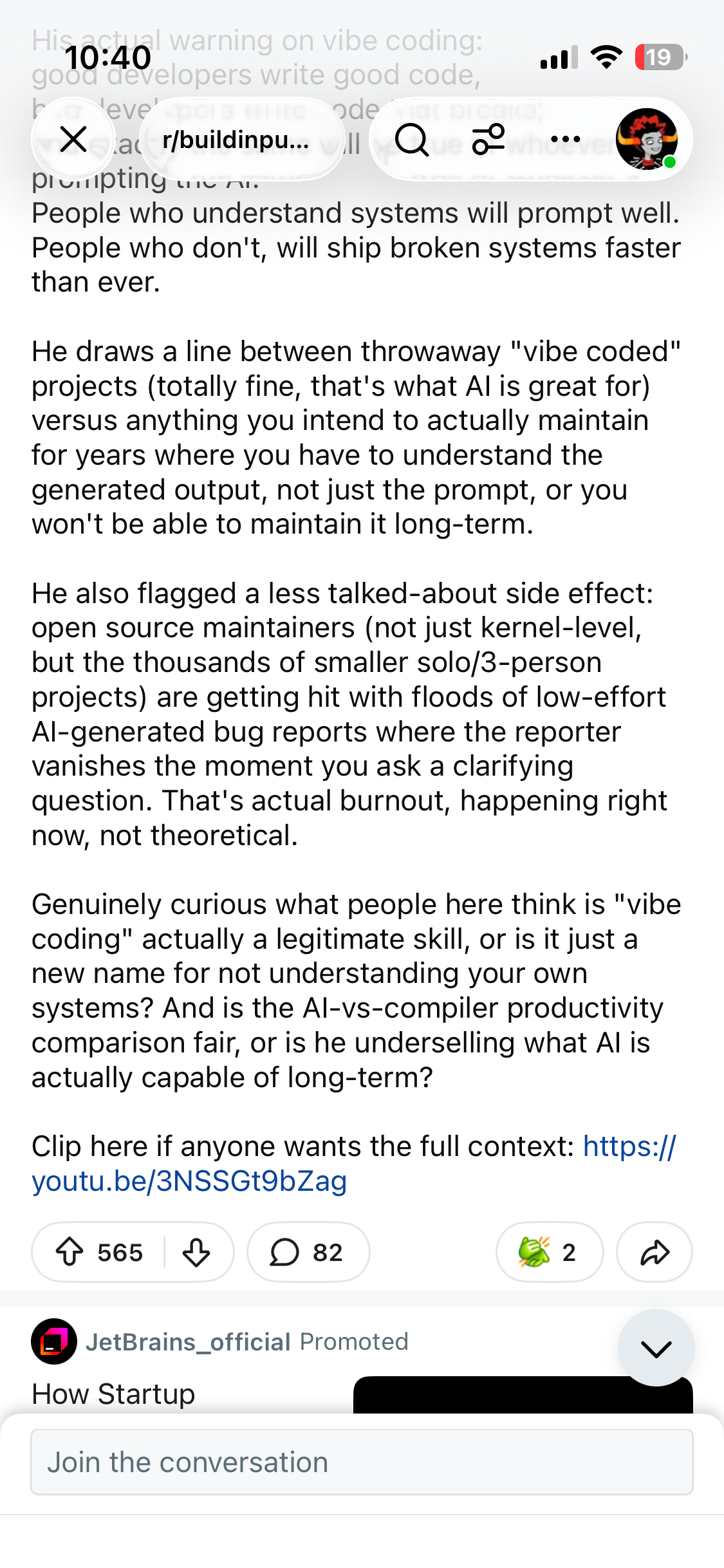This screenshot has height=1568, width=724.
Task: Jump to next comment with the down chevron
Action: coord(656,1348)
